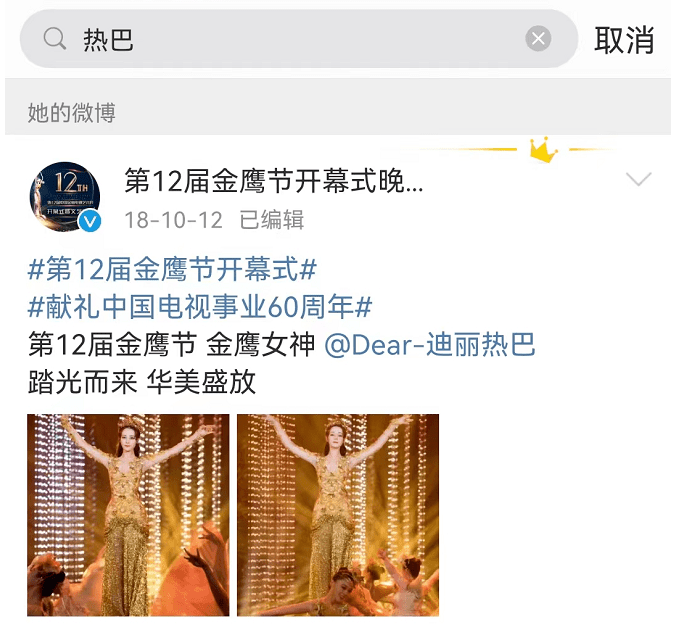Viewport: 700px width, 629px height.
Task: Expand the post options chevron
Action: [x=637, y=180]
